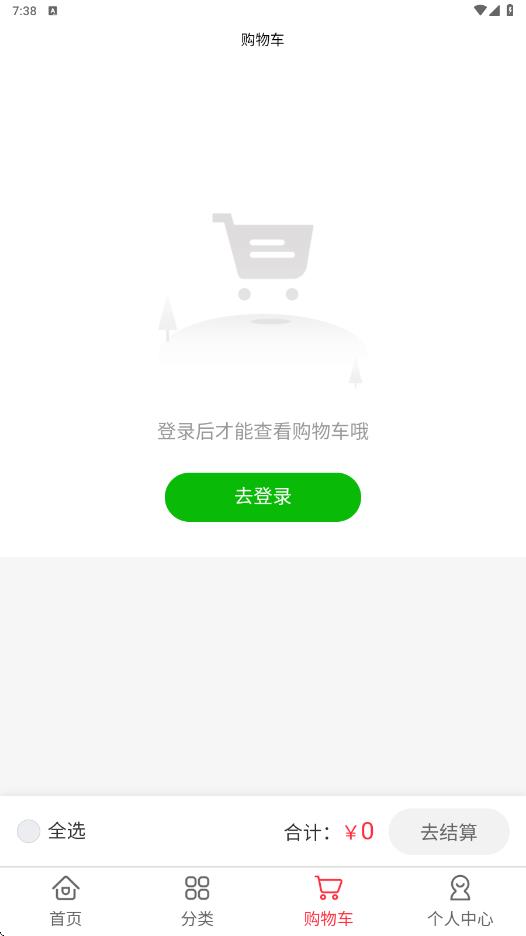Screen dimensions: 526x936
Task: Switch to the 分类 categories tab
Action: tap(197, 901)
